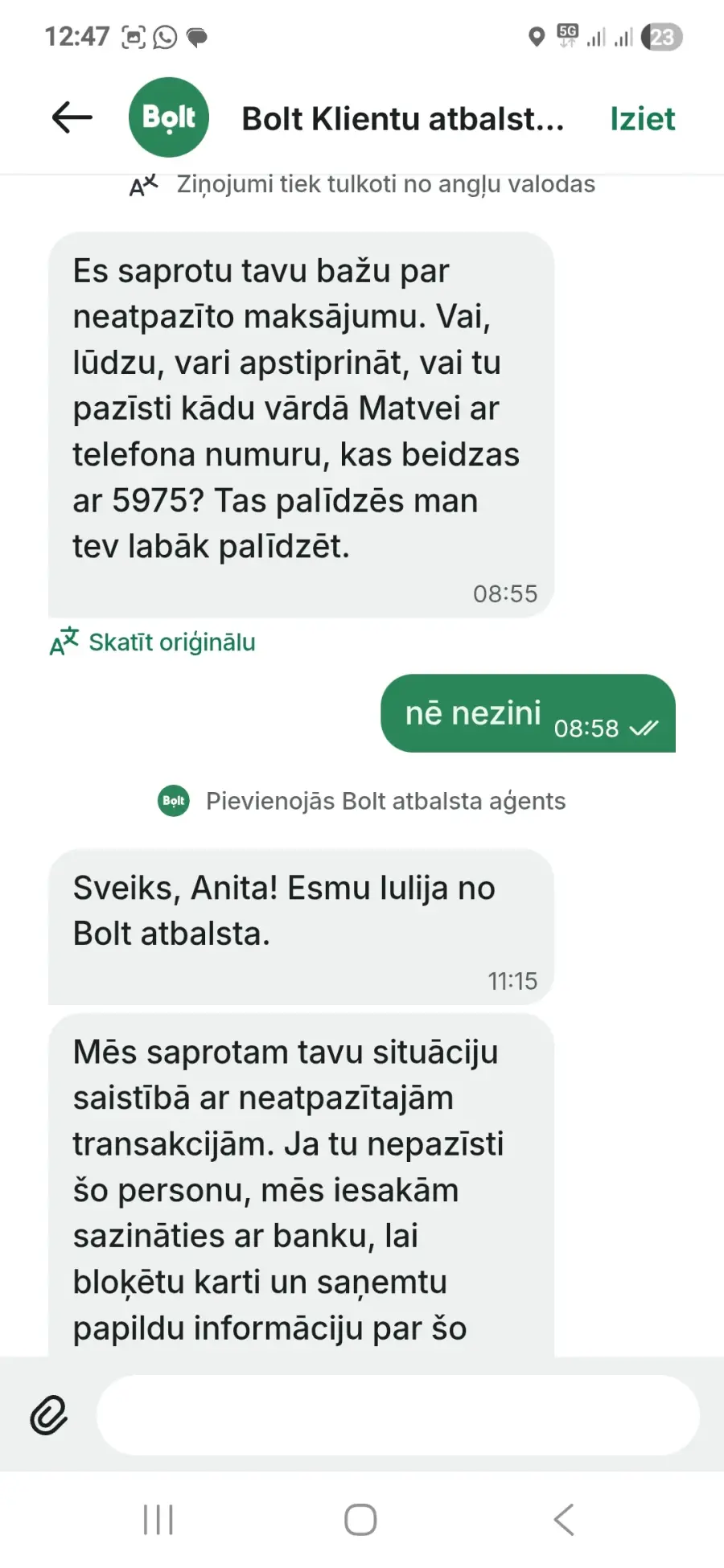Attach a file with the paperclip

tap(49, 1415)
